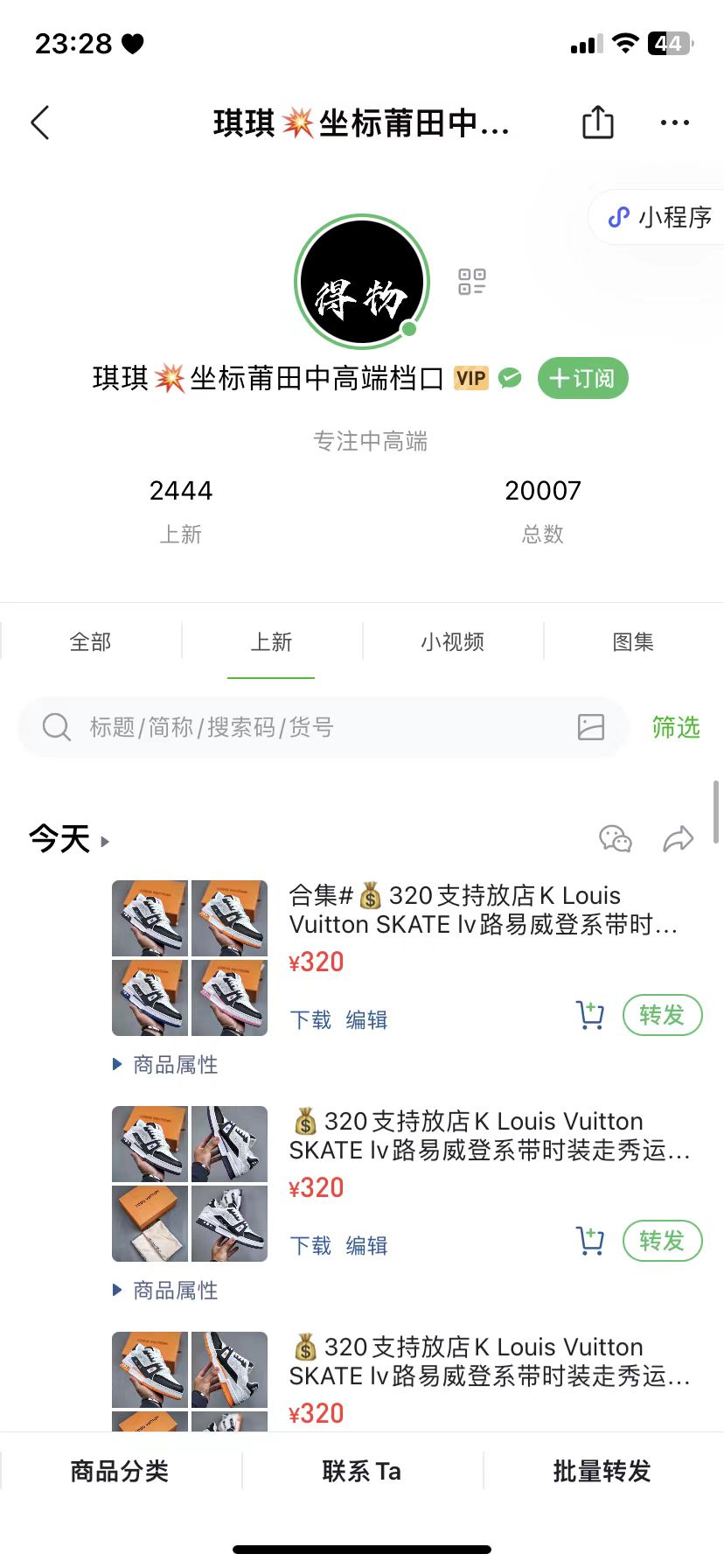Add the 合集# listing to cart
This screenshot has width=724, height=1568.
pos(590,1015)
